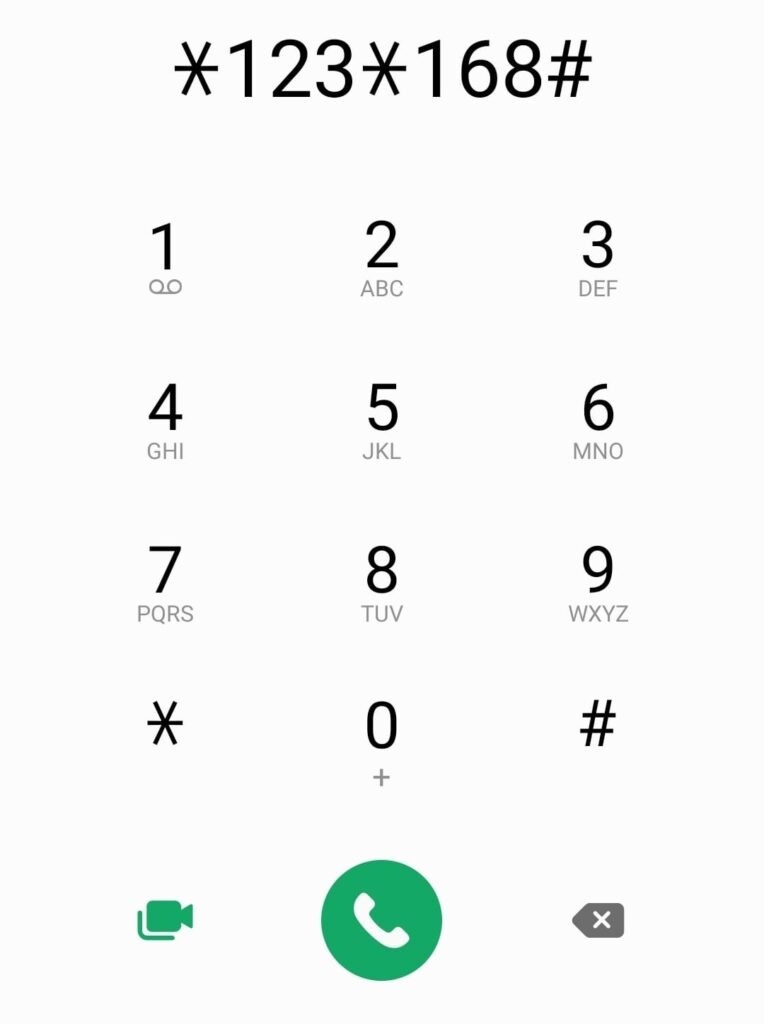Tap the dialed number field *123*168#
764x1024 pixels.
pos(382,72)
